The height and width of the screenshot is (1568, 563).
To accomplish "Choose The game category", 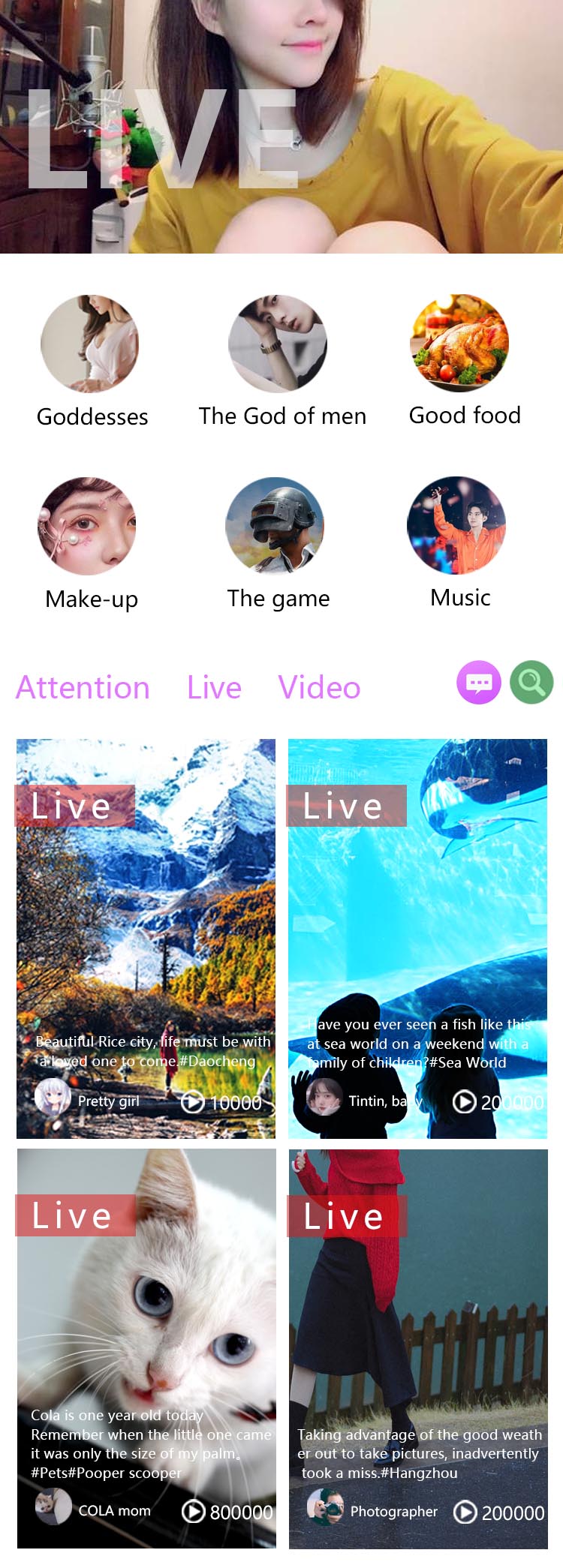I will pyautogui.click(x=275, y=525).
